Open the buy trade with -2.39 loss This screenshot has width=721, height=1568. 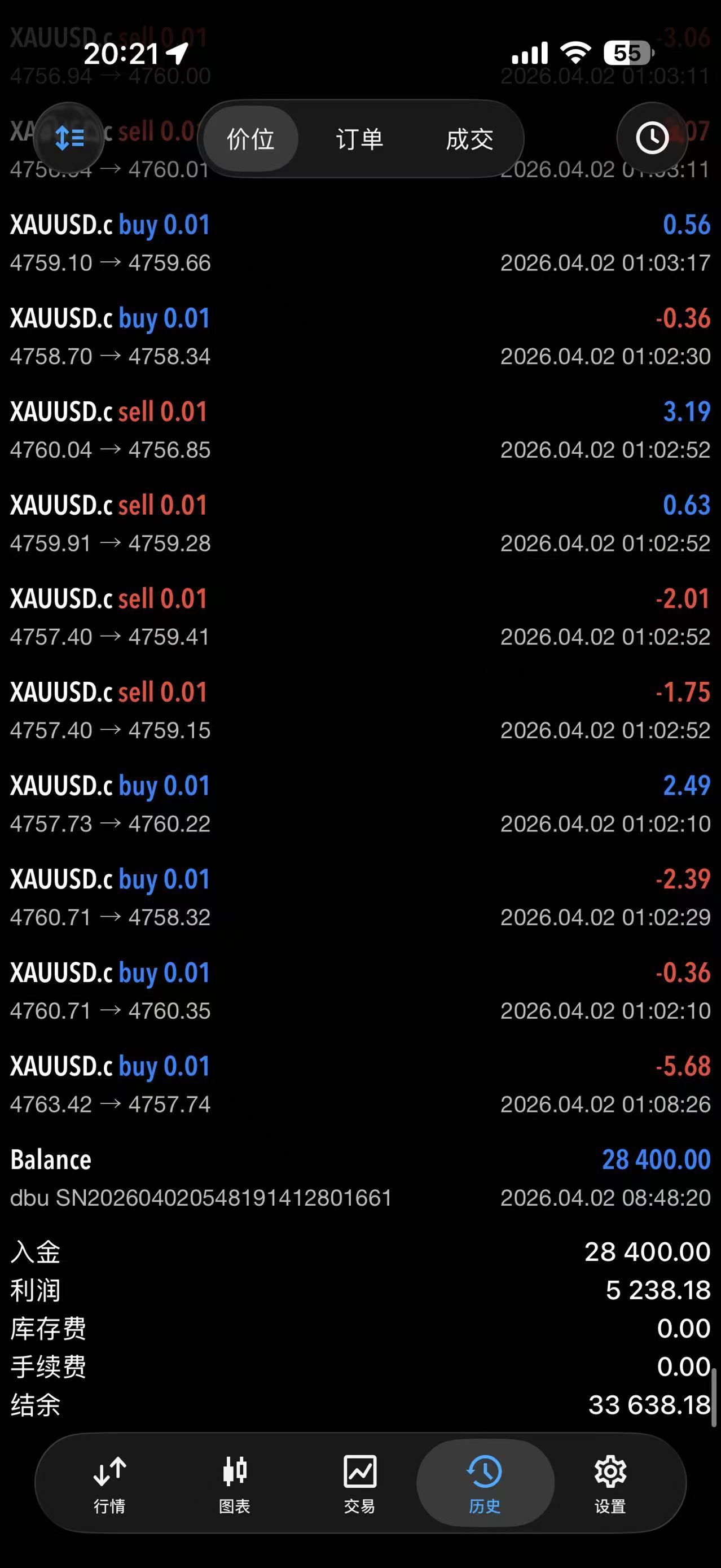(x=360, y=897)
